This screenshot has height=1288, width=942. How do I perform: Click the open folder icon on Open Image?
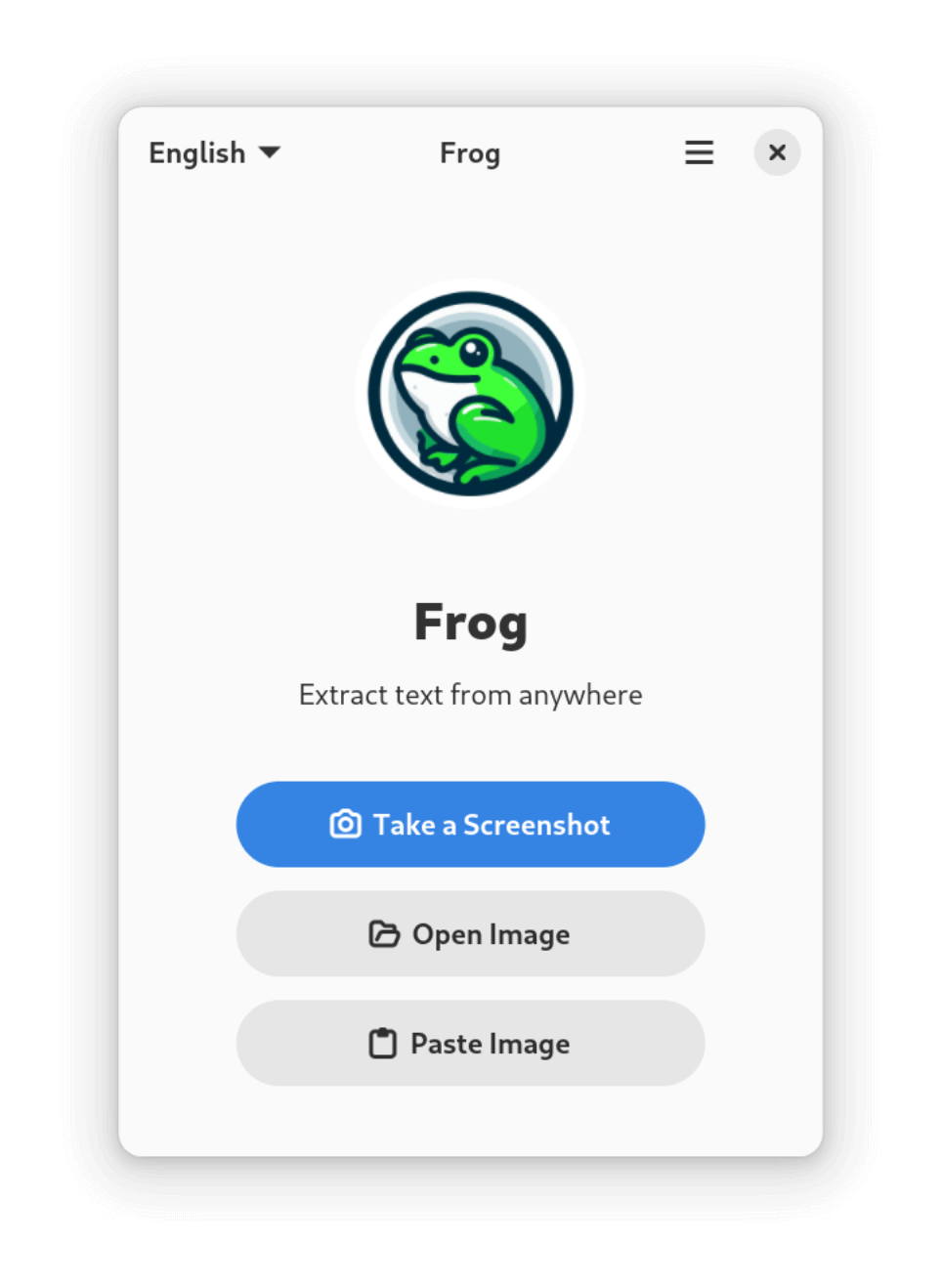coord(385,933)
